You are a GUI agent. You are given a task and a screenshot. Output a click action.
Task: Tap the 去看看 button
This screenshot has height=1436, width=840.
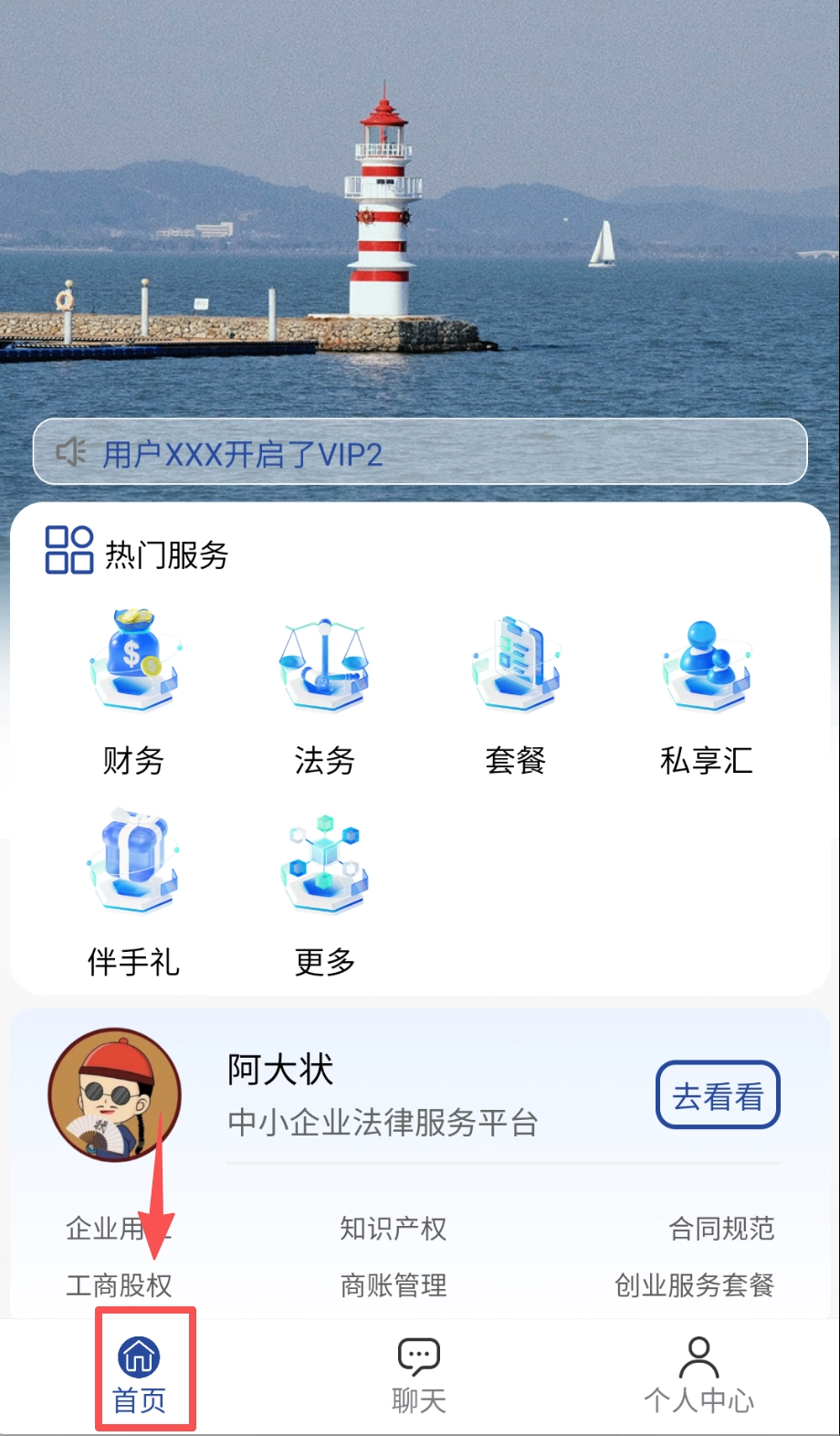pos(718,1094)
